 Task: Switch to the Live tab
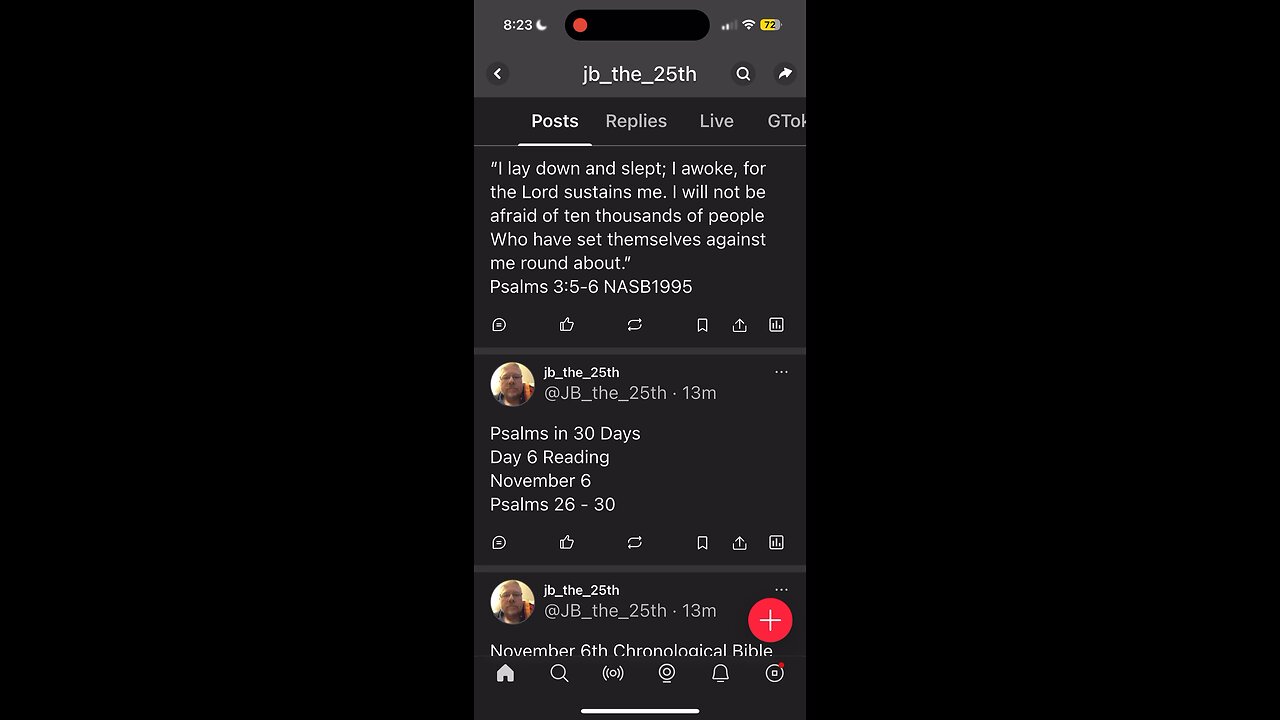click(716, 121)
